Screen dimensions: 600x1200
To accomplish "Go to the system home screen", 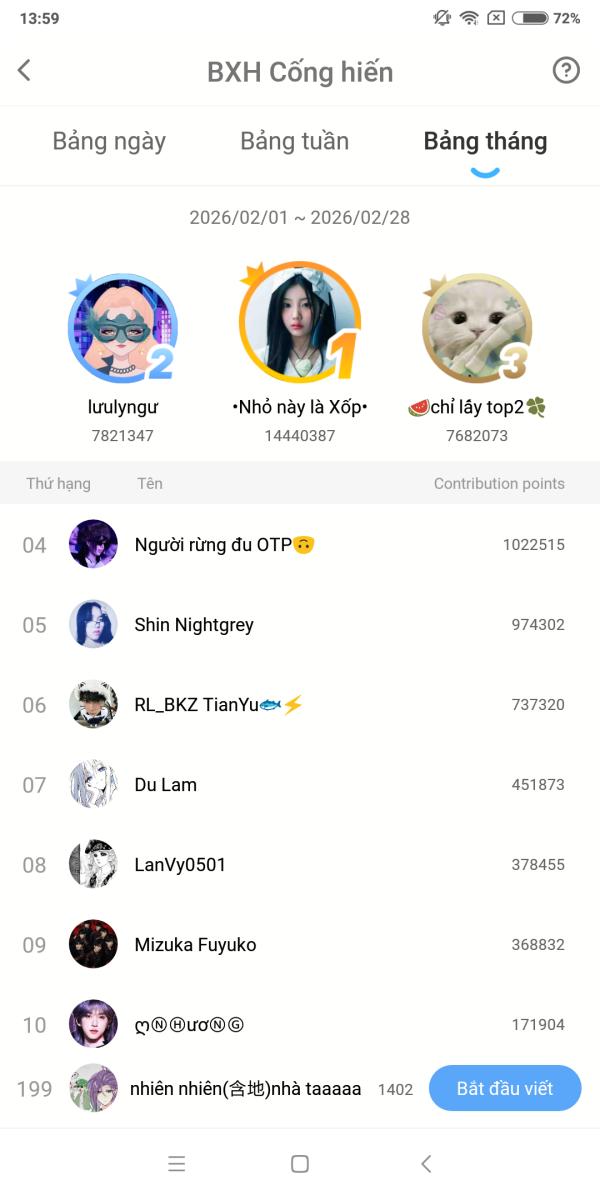I will 300,1164.
